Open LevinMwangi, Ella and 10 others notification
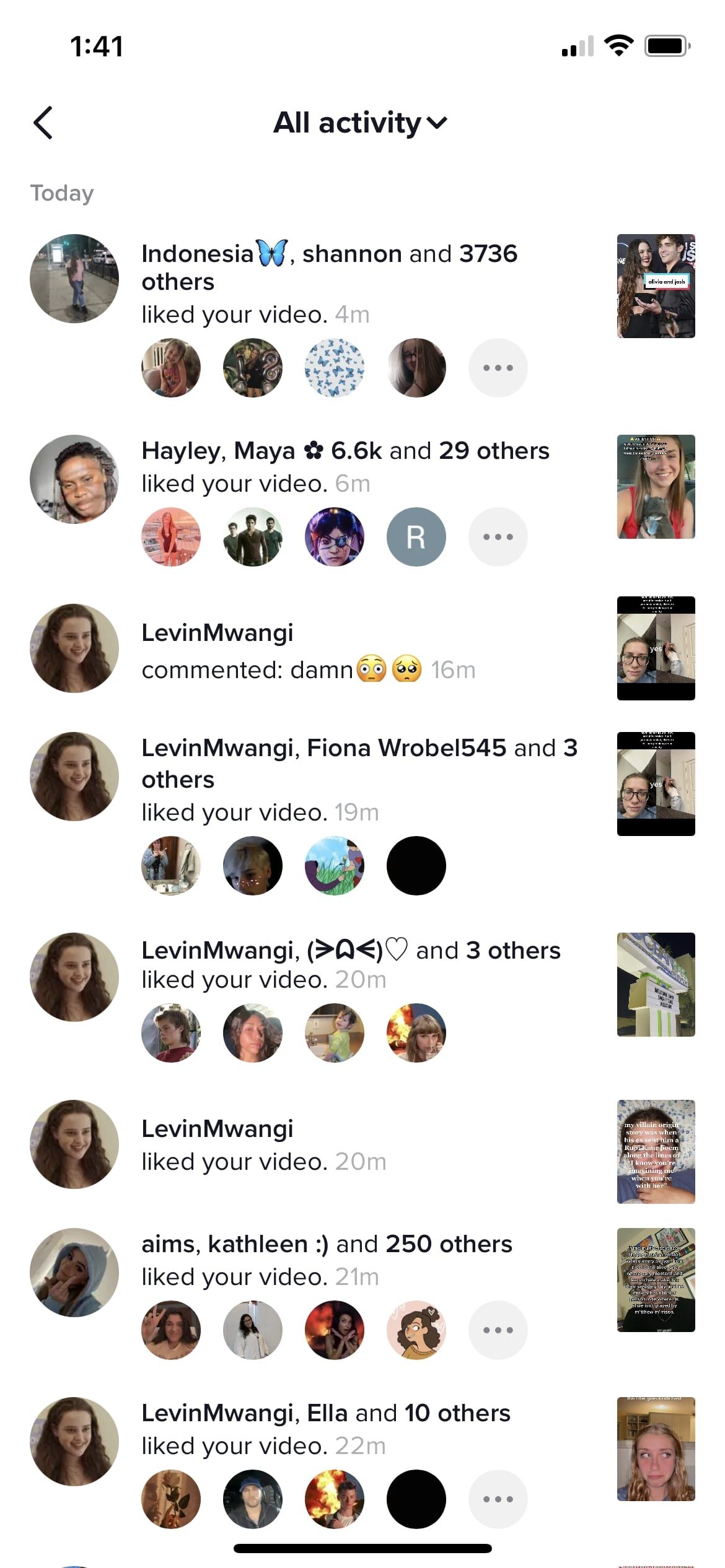Screen dimensions: 725x1568 [326, 1429]
